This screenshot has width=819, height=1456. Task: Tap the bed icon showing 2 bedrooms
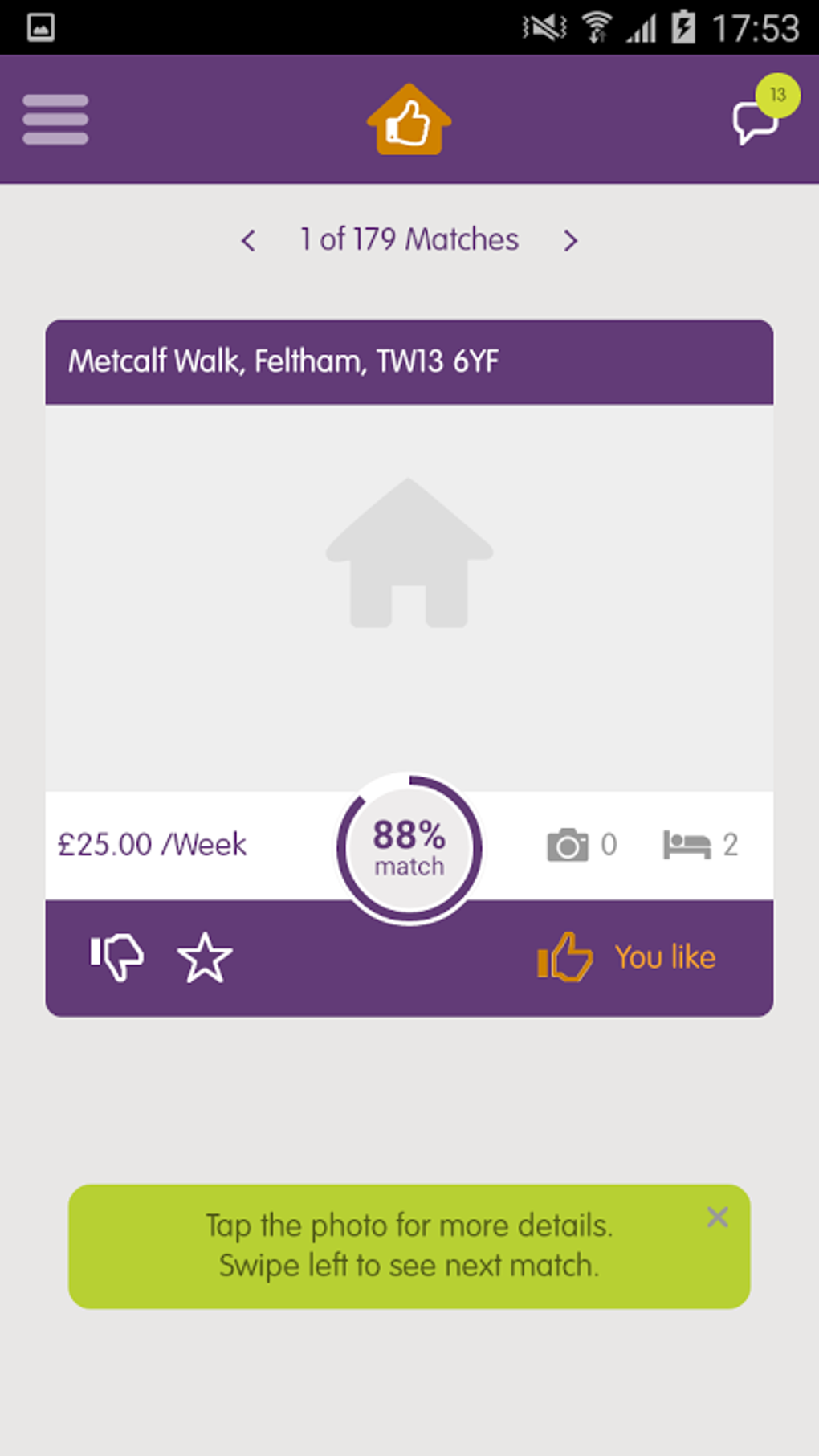pos(690,844)
